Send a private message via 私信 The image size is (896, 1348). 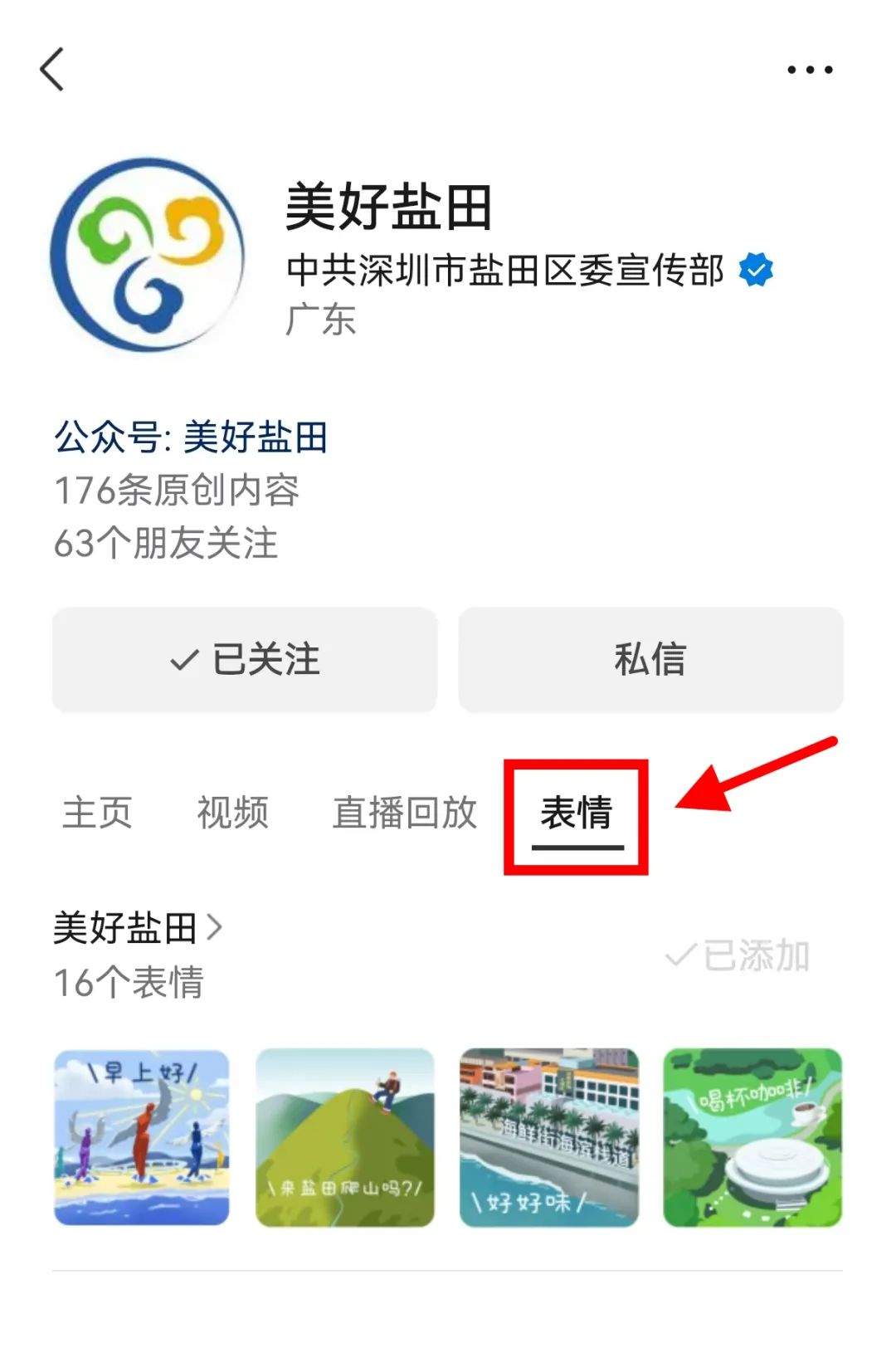[650, 660]
